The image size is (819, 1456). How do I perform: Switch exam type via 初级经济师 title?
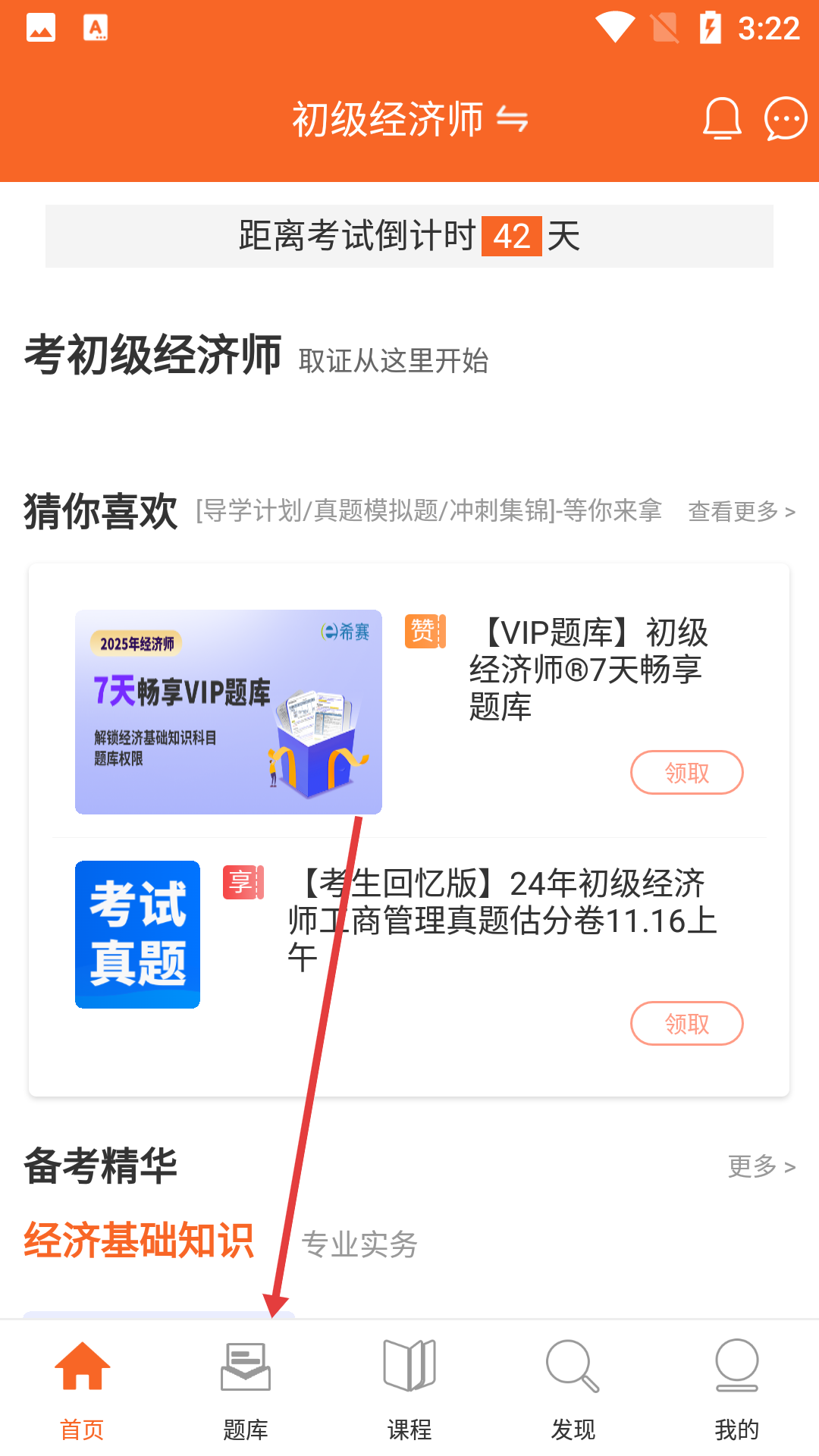[409, 119]
